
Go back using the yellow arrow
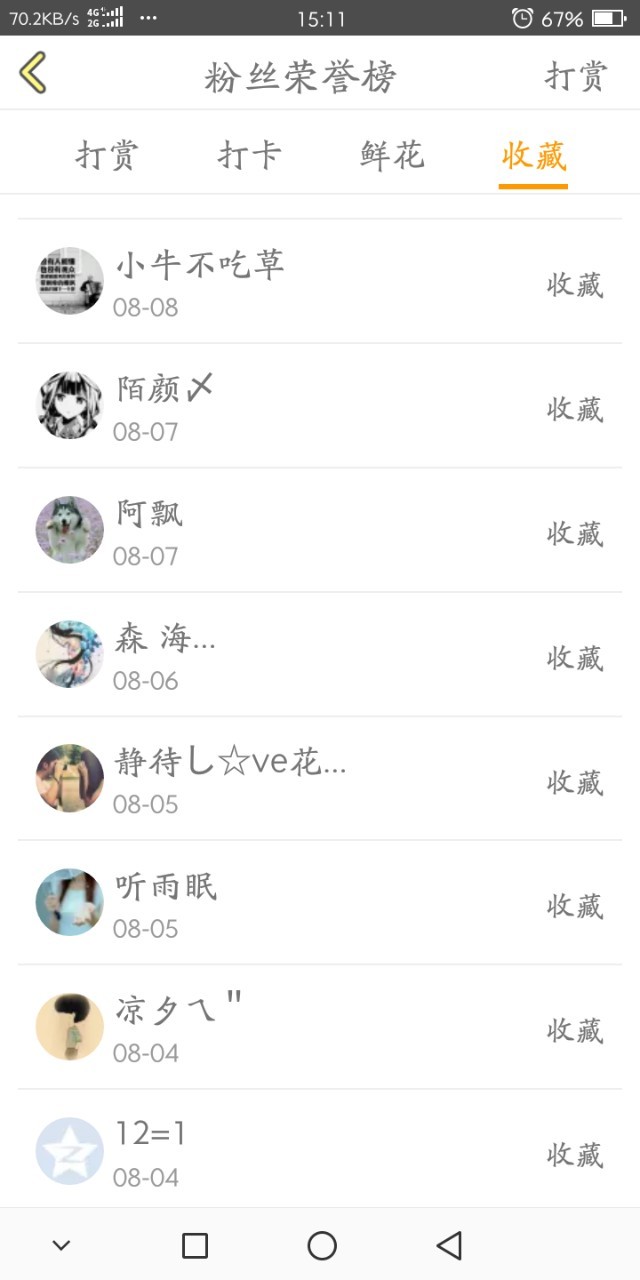33,74
